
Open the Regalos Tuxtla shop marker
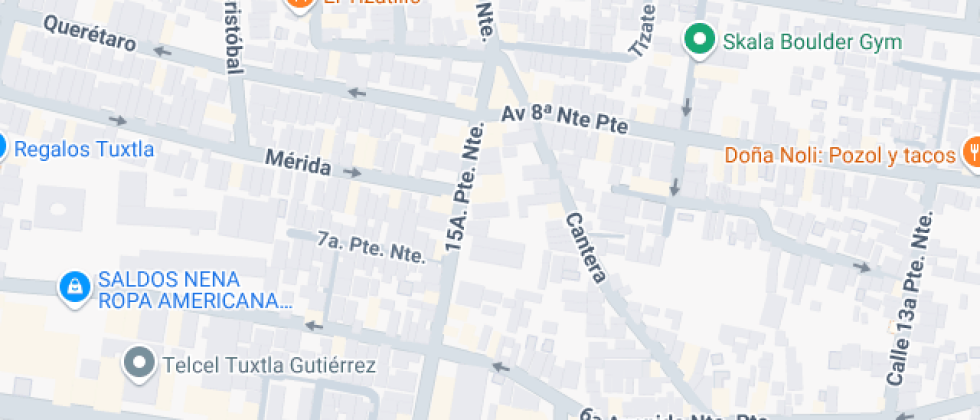tap(3, 149)
